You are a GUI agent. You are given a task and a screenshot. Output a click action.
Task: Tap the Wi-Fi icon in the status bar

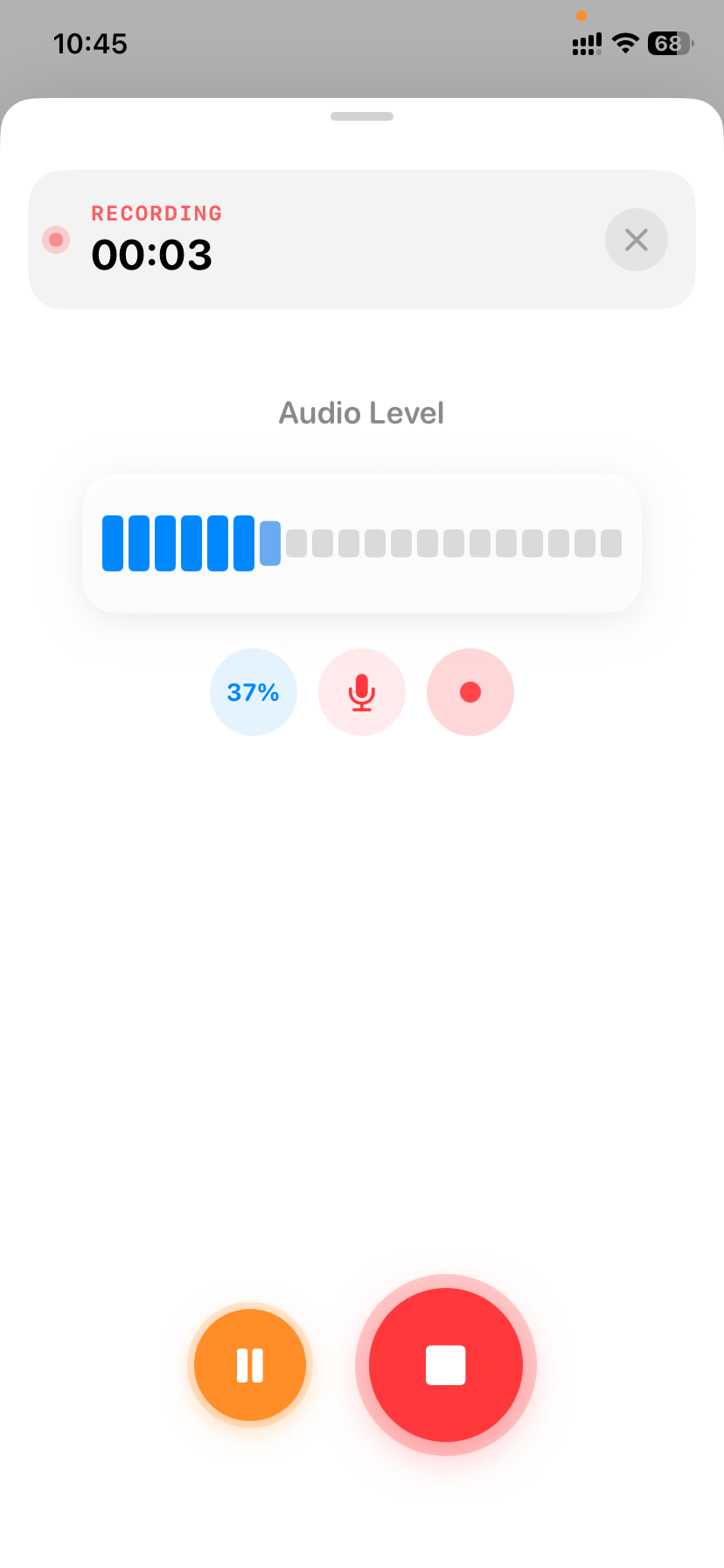[x=626, y=44]
